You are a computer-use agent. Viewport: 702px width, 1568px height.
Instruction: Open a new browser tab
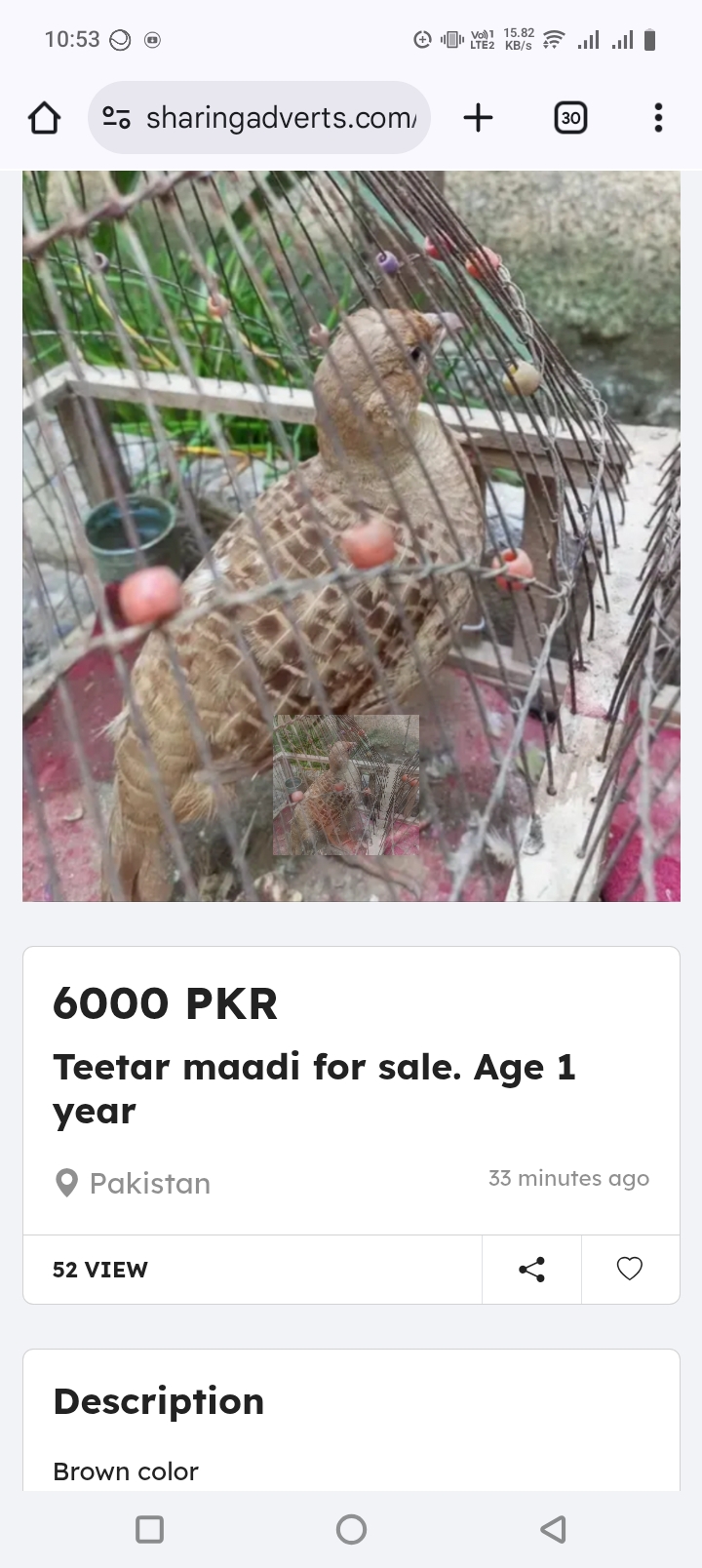click(x=478, y=118)
